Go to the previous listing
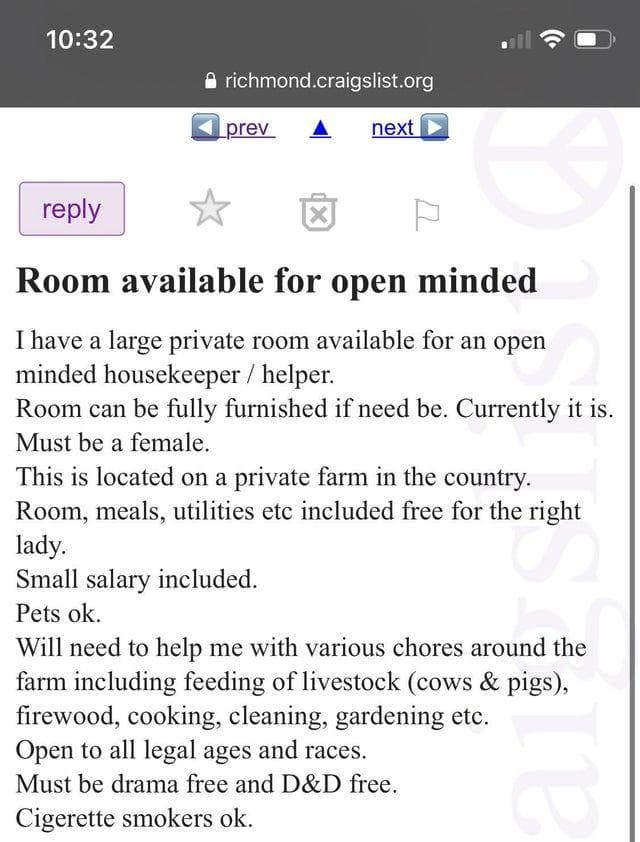Viewport: 640px width, 842px height. click(233, 128)
